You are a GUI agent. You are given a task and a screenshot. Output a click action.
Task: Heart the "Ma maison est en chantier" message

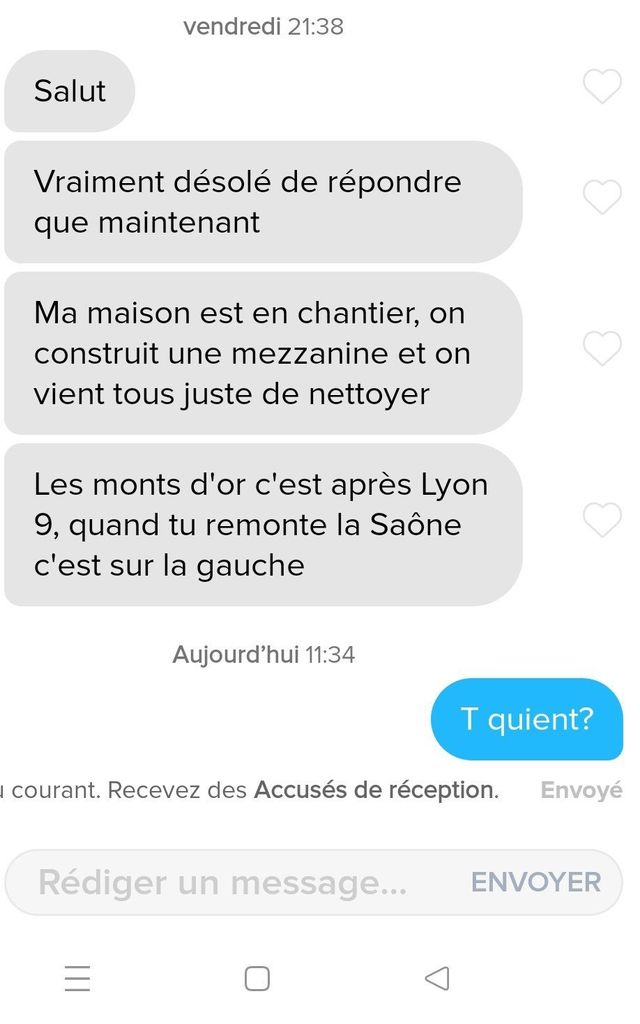[x=602, y=348]
